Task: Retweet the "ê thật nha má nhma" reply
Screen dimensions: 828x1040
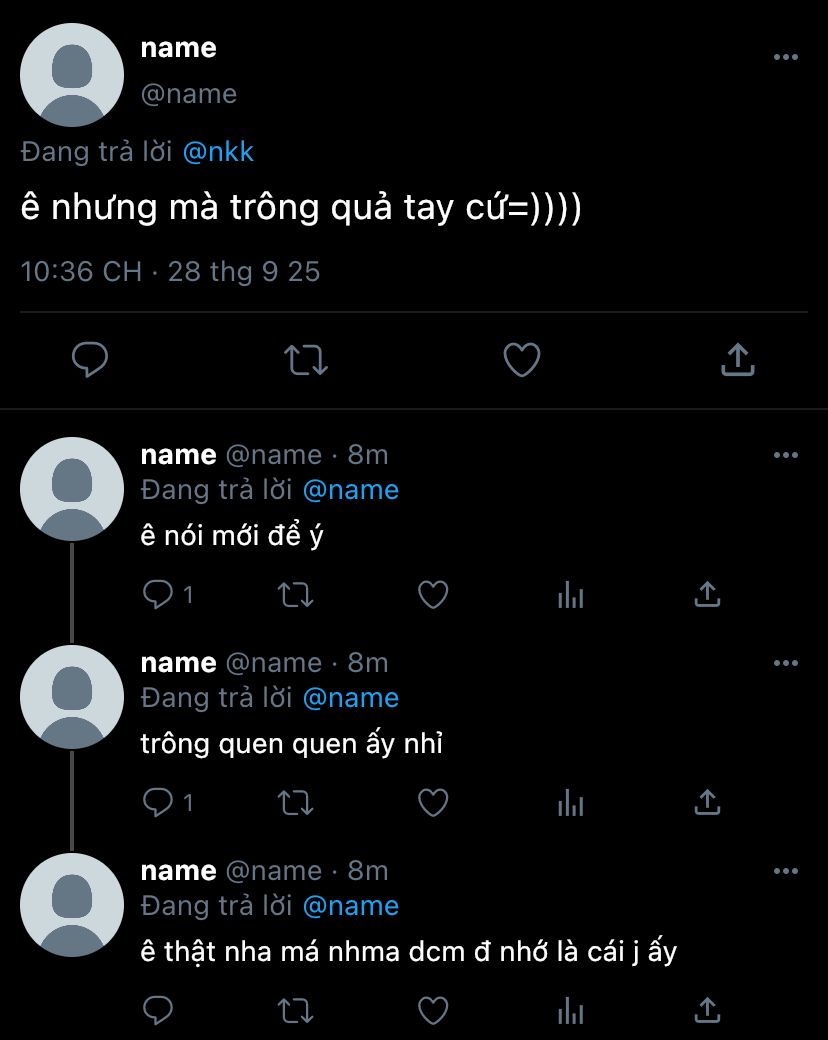Action: 295,1011
